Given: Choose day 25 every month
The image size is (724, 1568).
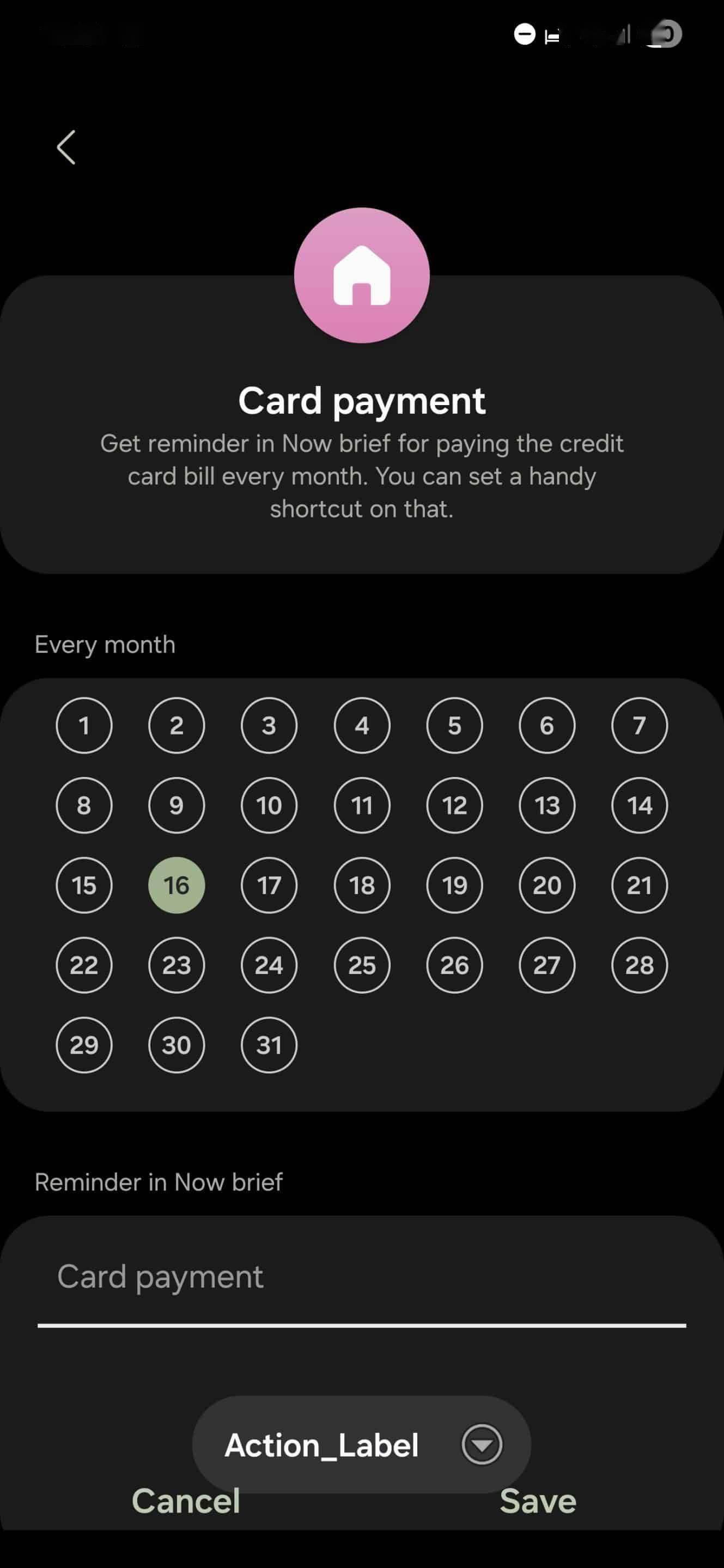Looking at the screenshot, I should [x=362, y=965].
